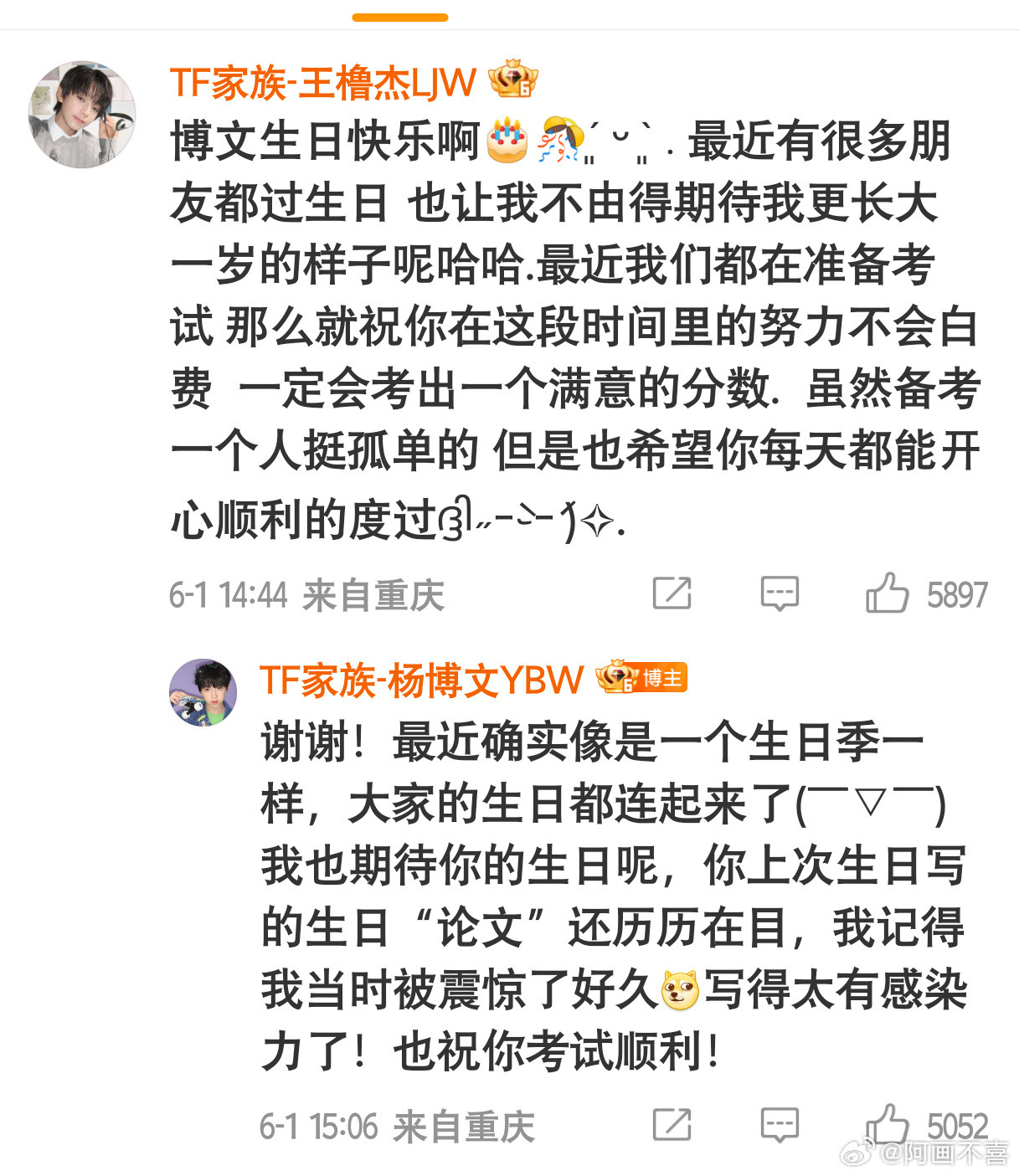This screenshot has height=1176, width=1019.
Task: Reply to 杨博文YBW's comment
Action: pyautogui.click(x=779, y=1124)
